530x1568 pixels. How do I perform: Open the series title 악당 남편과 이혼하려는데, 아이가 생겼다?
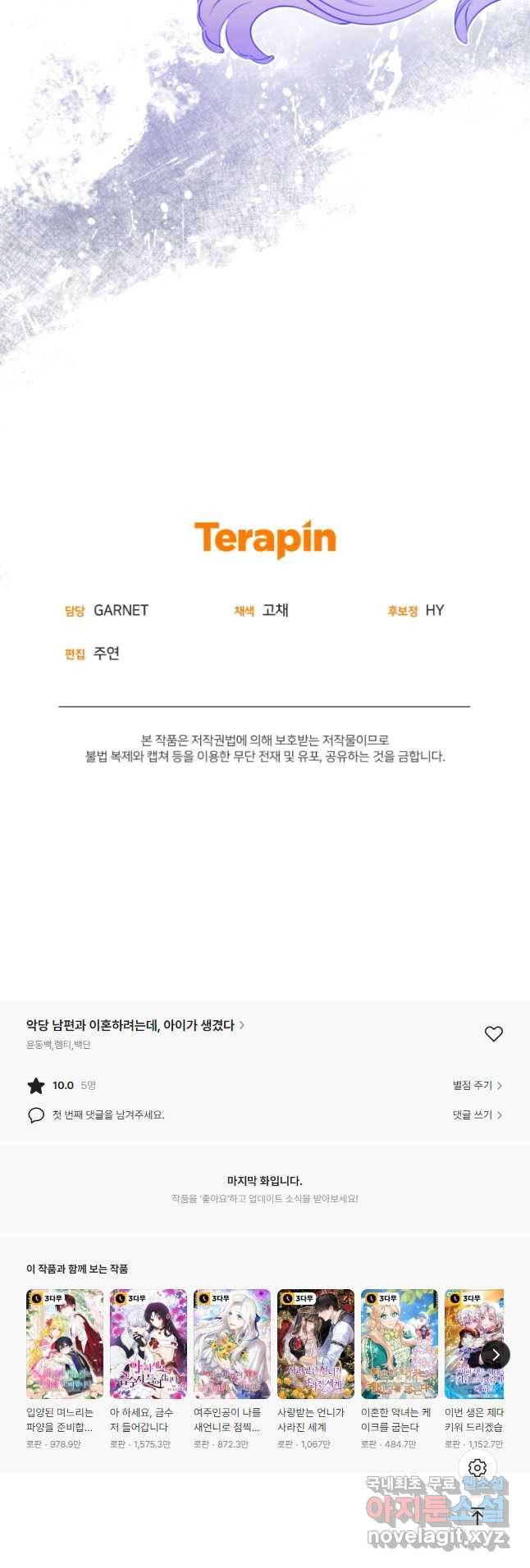point(131,1025)
